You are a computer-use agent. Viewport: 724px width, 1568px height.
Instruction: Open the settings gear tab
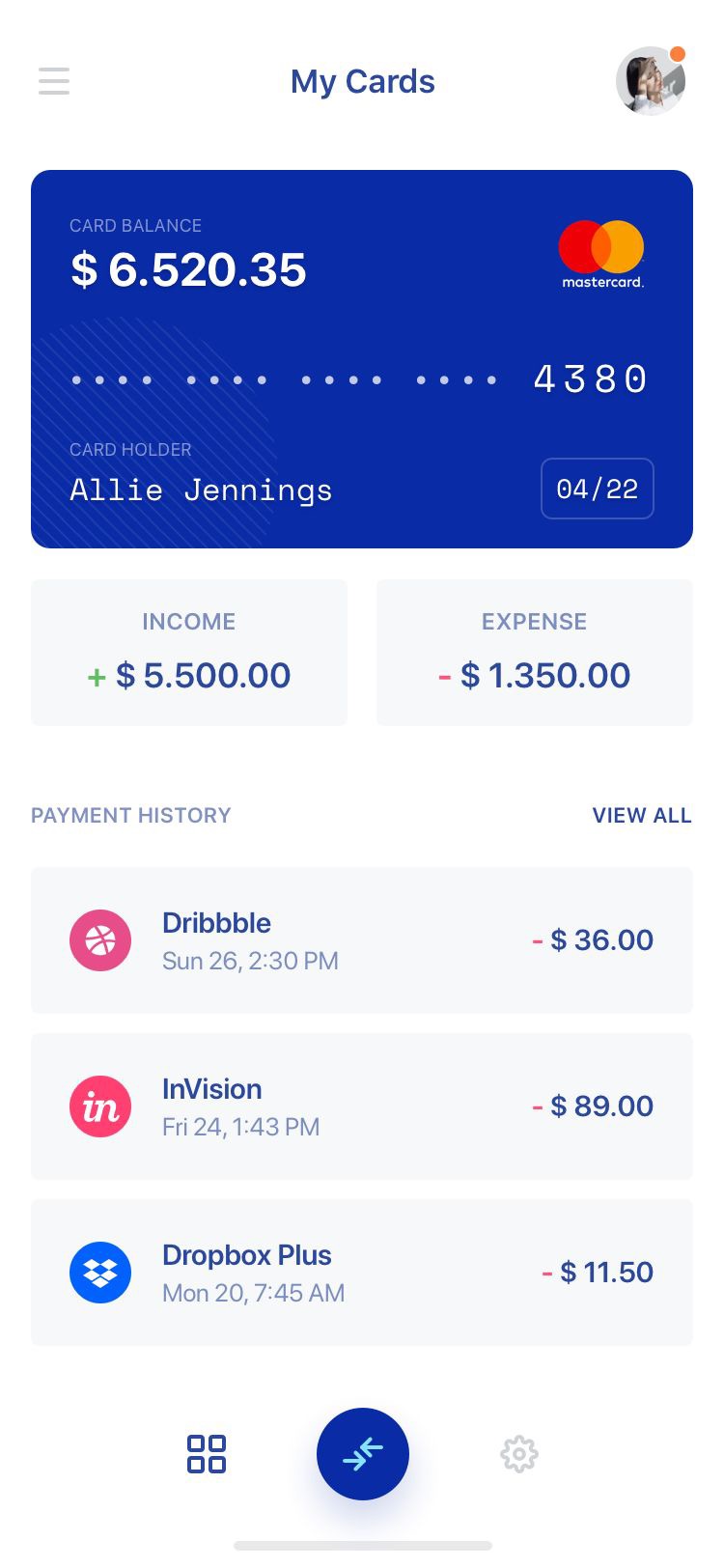click(519, 1454)
